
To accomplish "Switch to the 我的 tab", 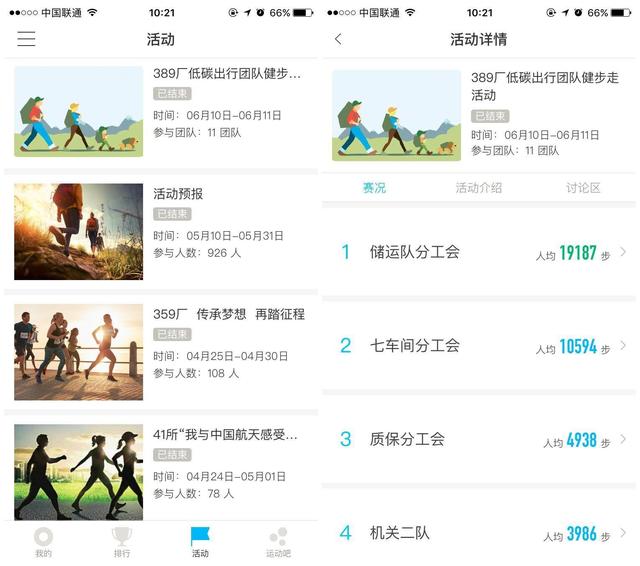I will click(43, 542).
